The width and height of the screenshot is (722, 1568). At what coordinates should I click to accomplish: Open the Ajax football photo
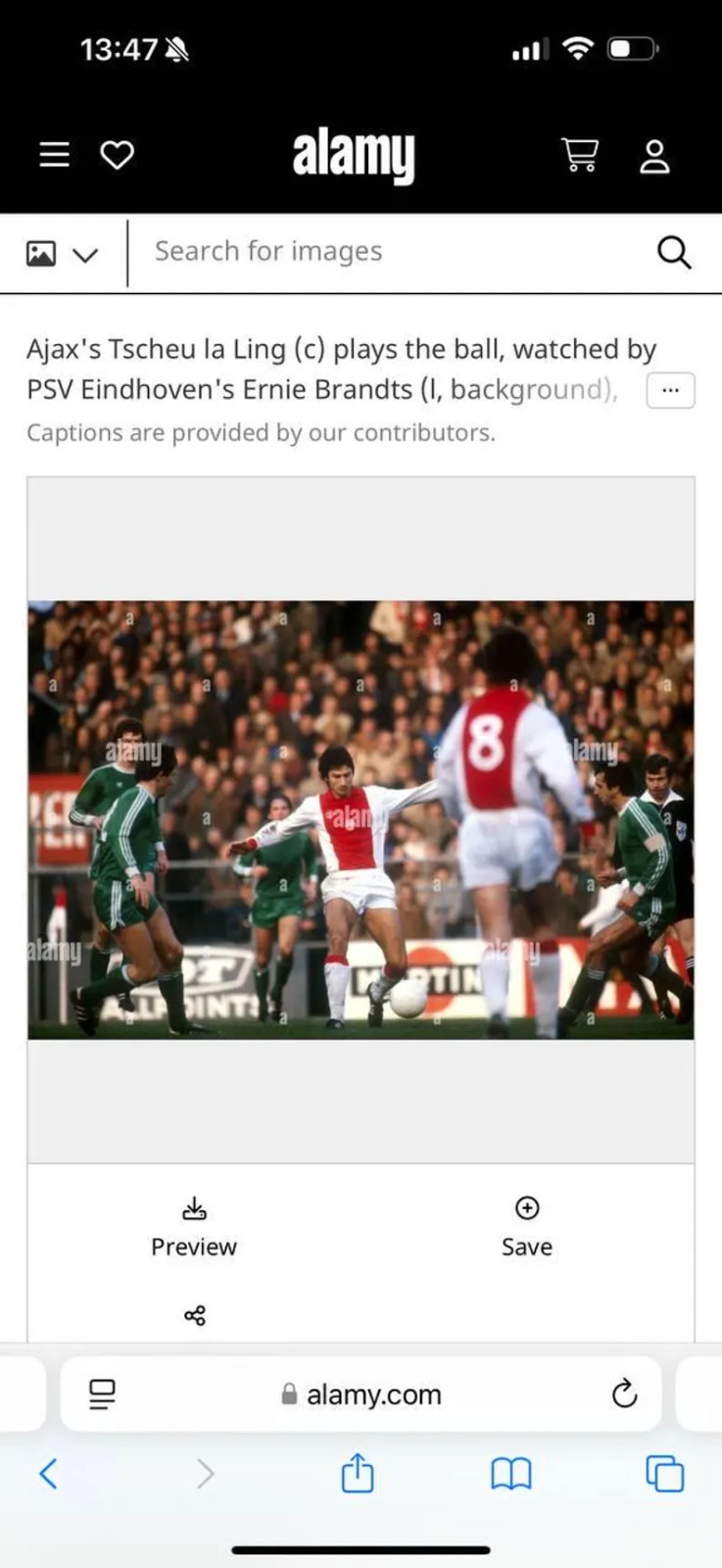(361, 819)
